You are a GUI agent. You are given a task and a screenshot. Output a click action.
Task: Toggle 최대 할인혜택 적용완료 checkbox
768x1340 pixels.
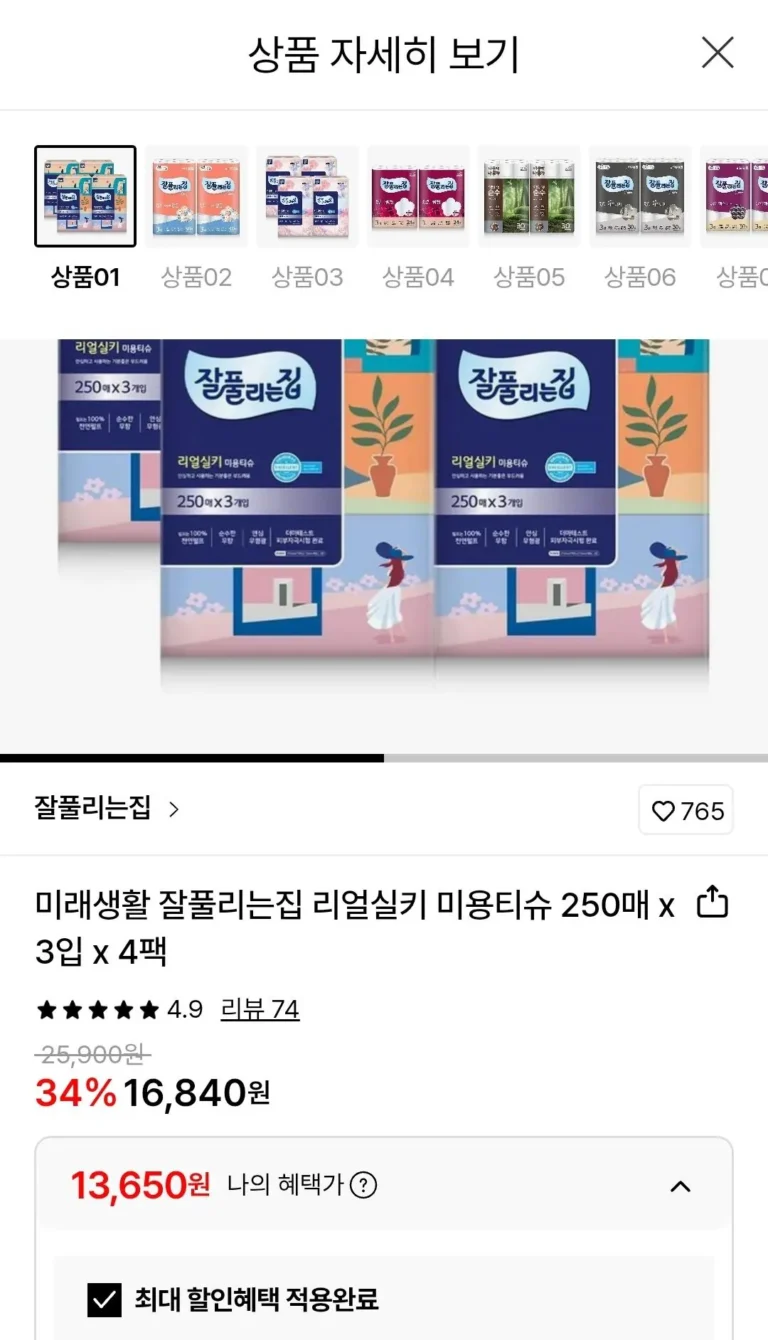(104, 1300)
